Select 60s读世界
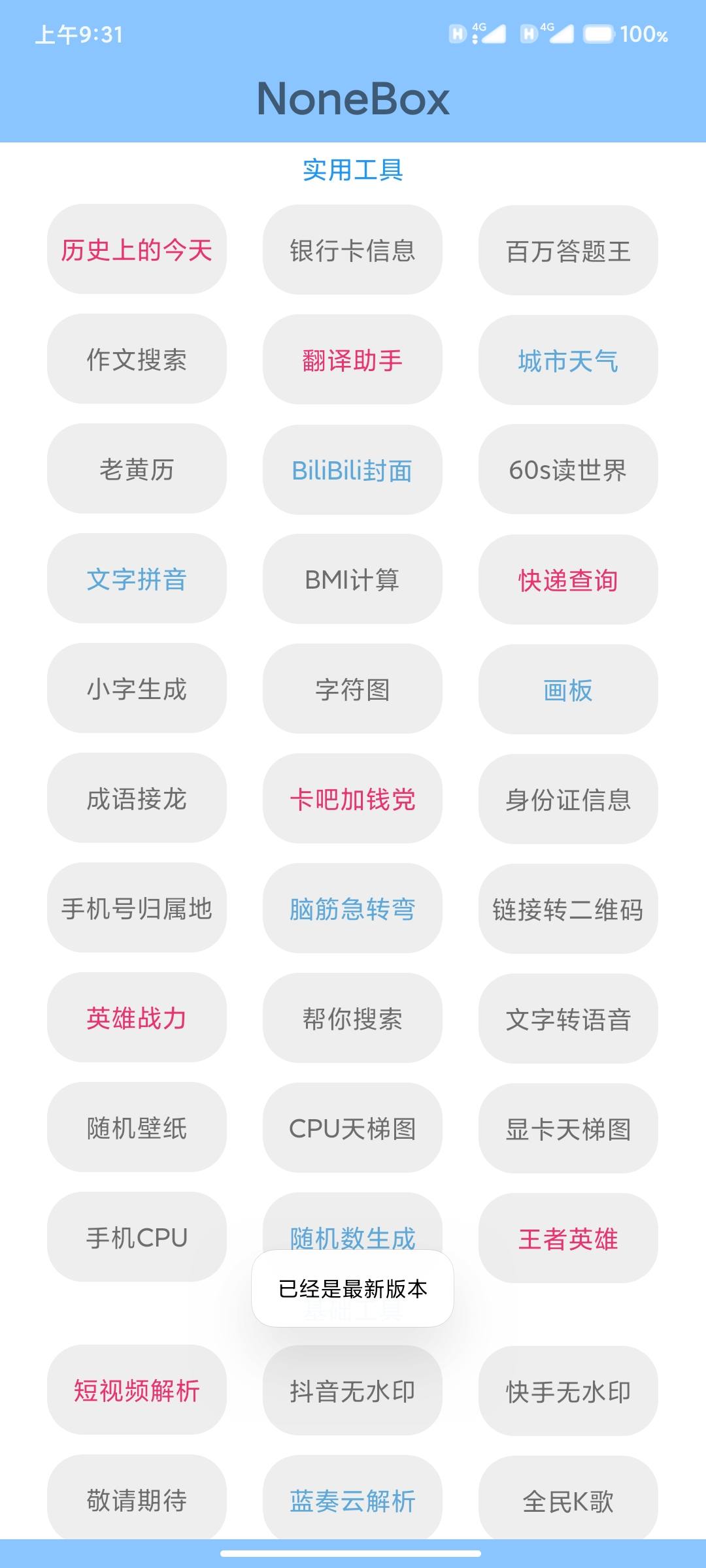The width and height of the screenshot is (706, 1568). coord(568,470)
